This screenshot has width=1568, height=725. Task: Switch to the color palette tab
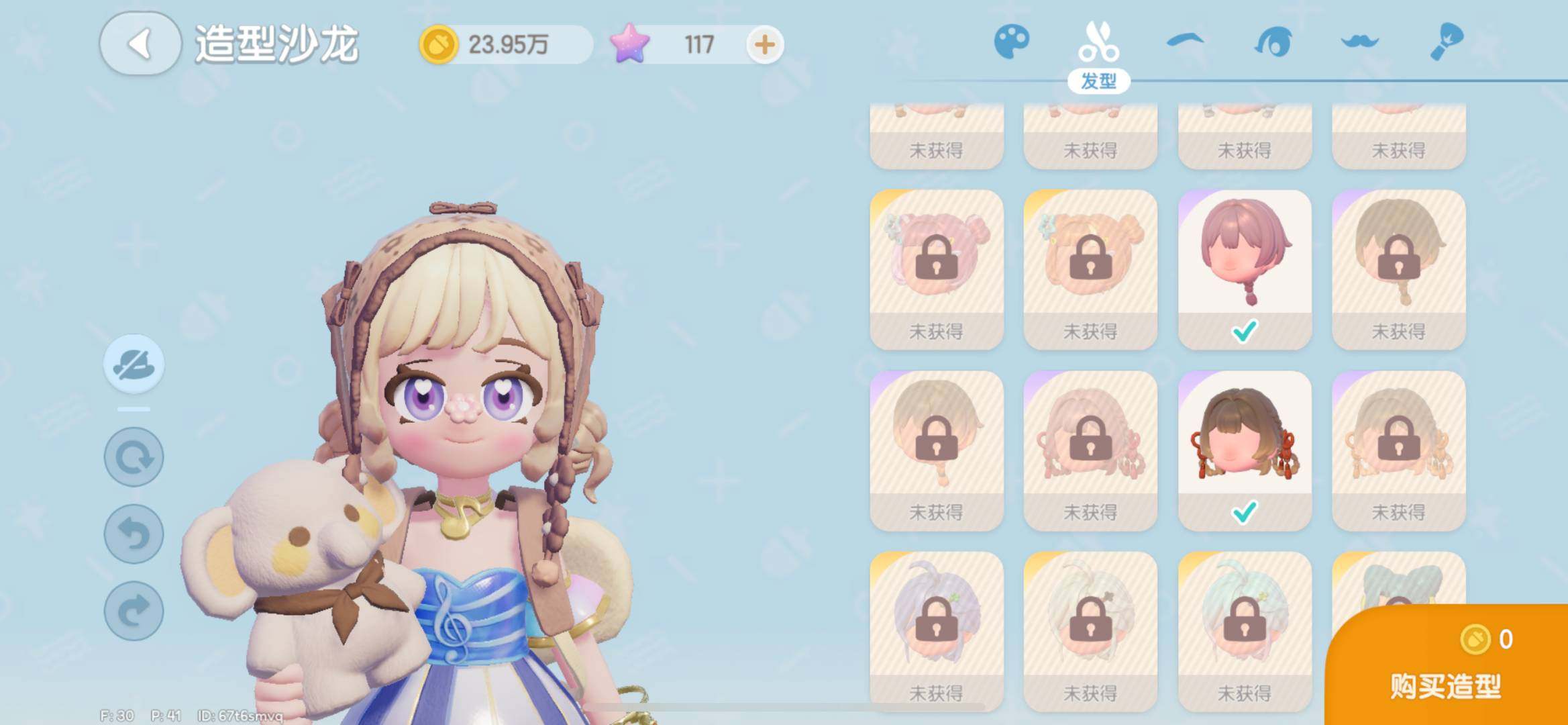[1011, 42]
